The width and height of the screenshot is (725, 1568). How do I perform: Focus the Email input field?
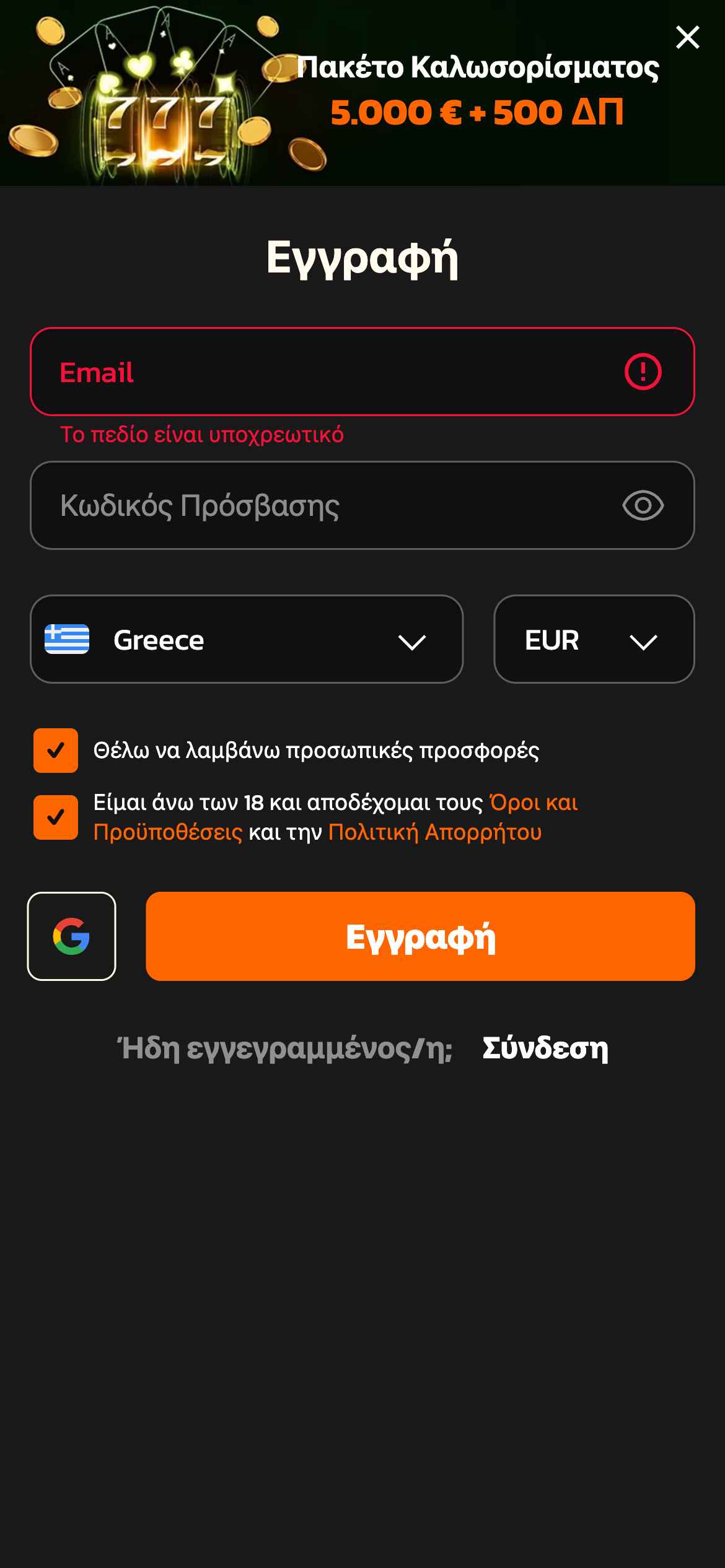pos(335,372)
